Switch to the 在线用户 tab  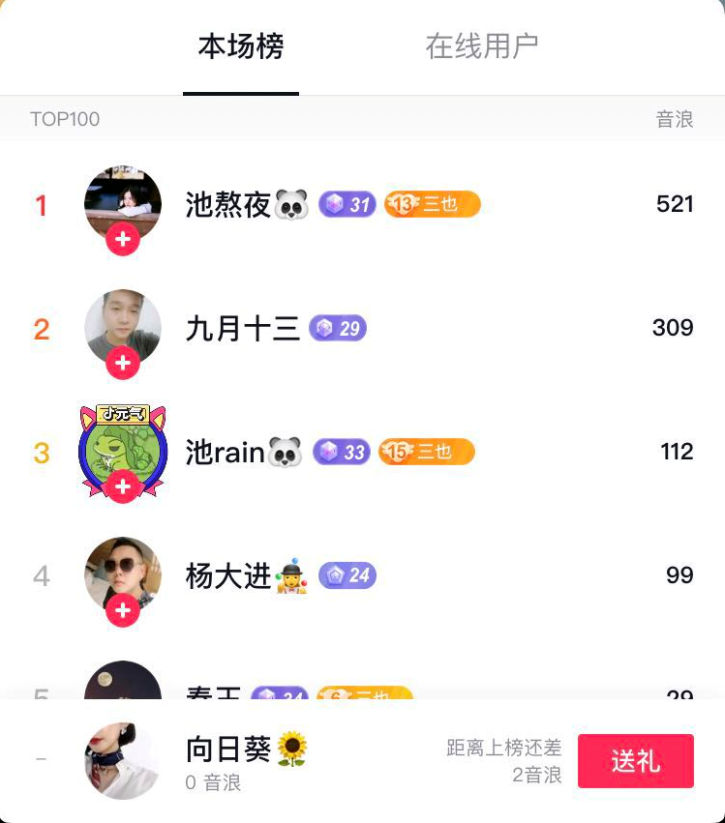tap(482, 47)
